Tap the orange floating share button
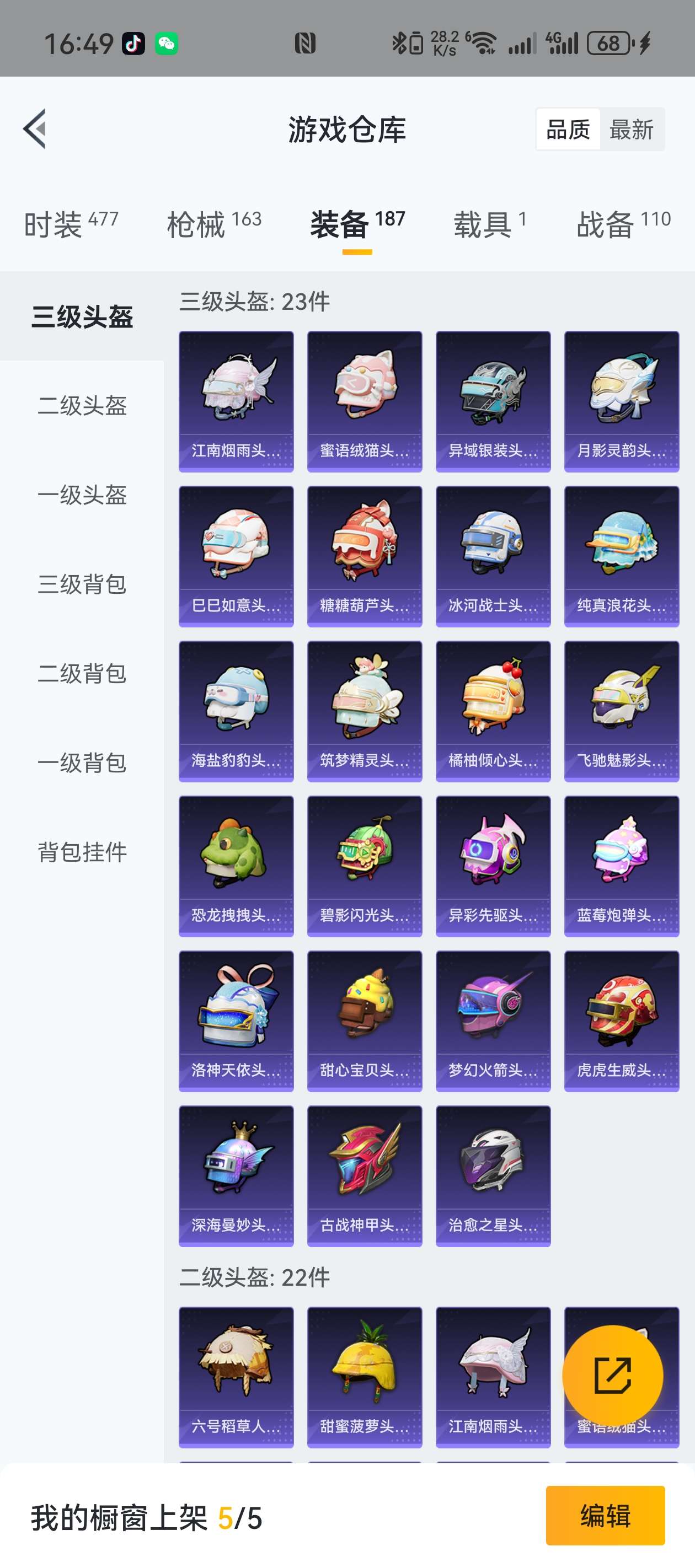This screenshot has width=695, height=1568. 612,1375
